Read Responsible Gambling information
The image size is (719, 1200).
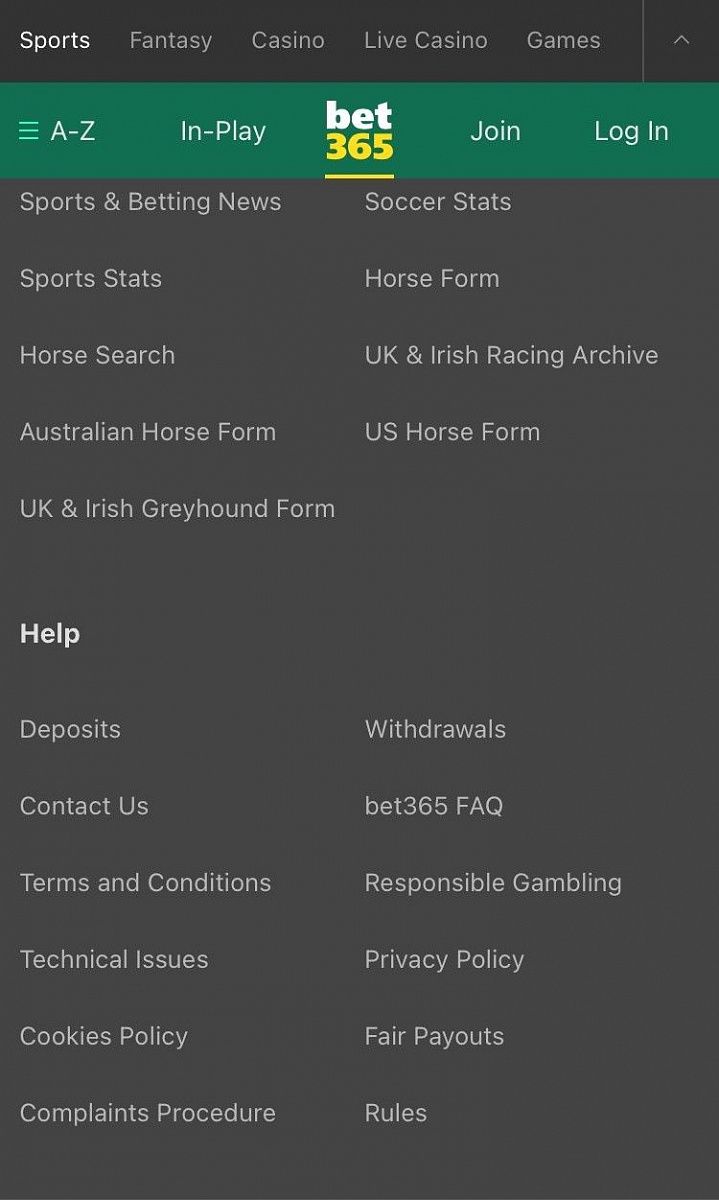pos(493,883)
